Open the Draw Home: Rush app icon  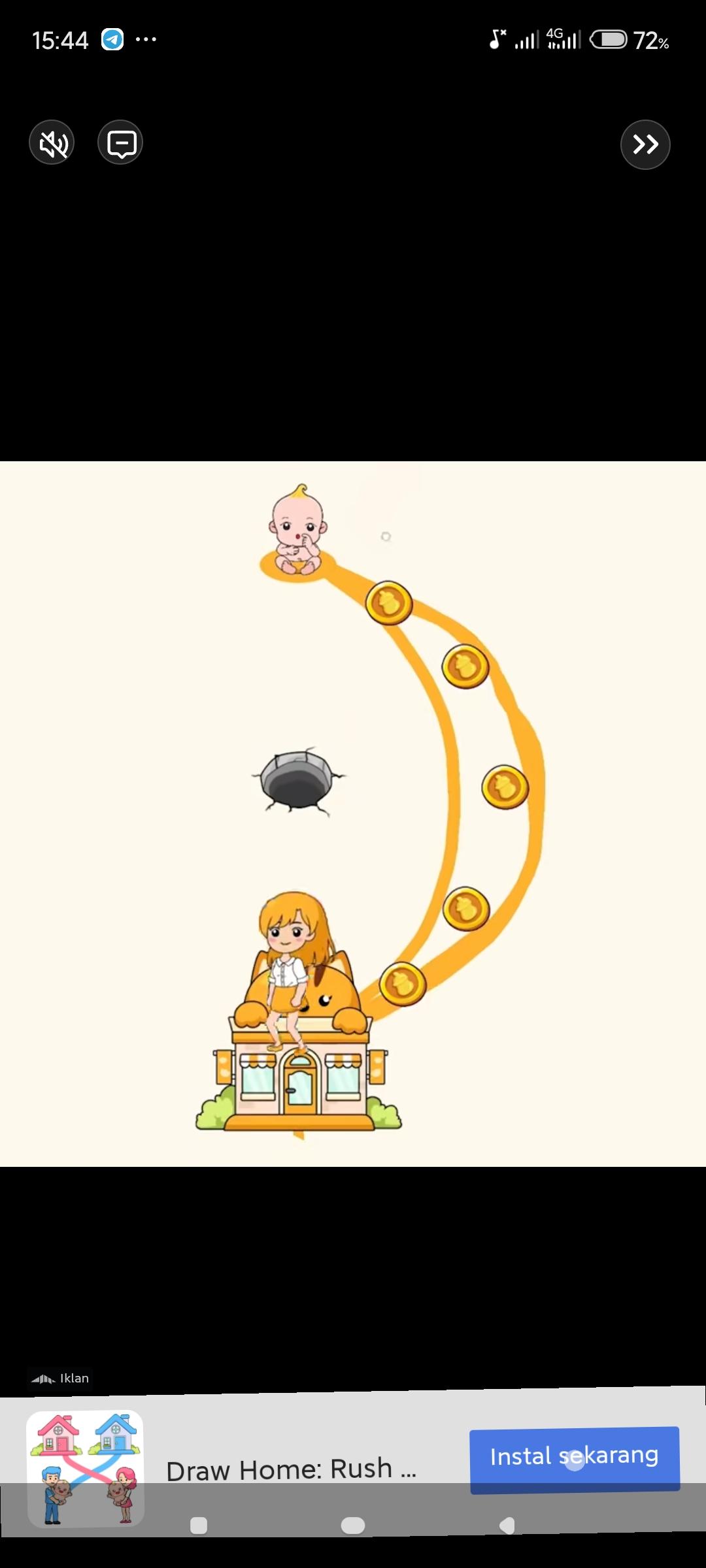pyautogui.click(x=86, y=1468)
